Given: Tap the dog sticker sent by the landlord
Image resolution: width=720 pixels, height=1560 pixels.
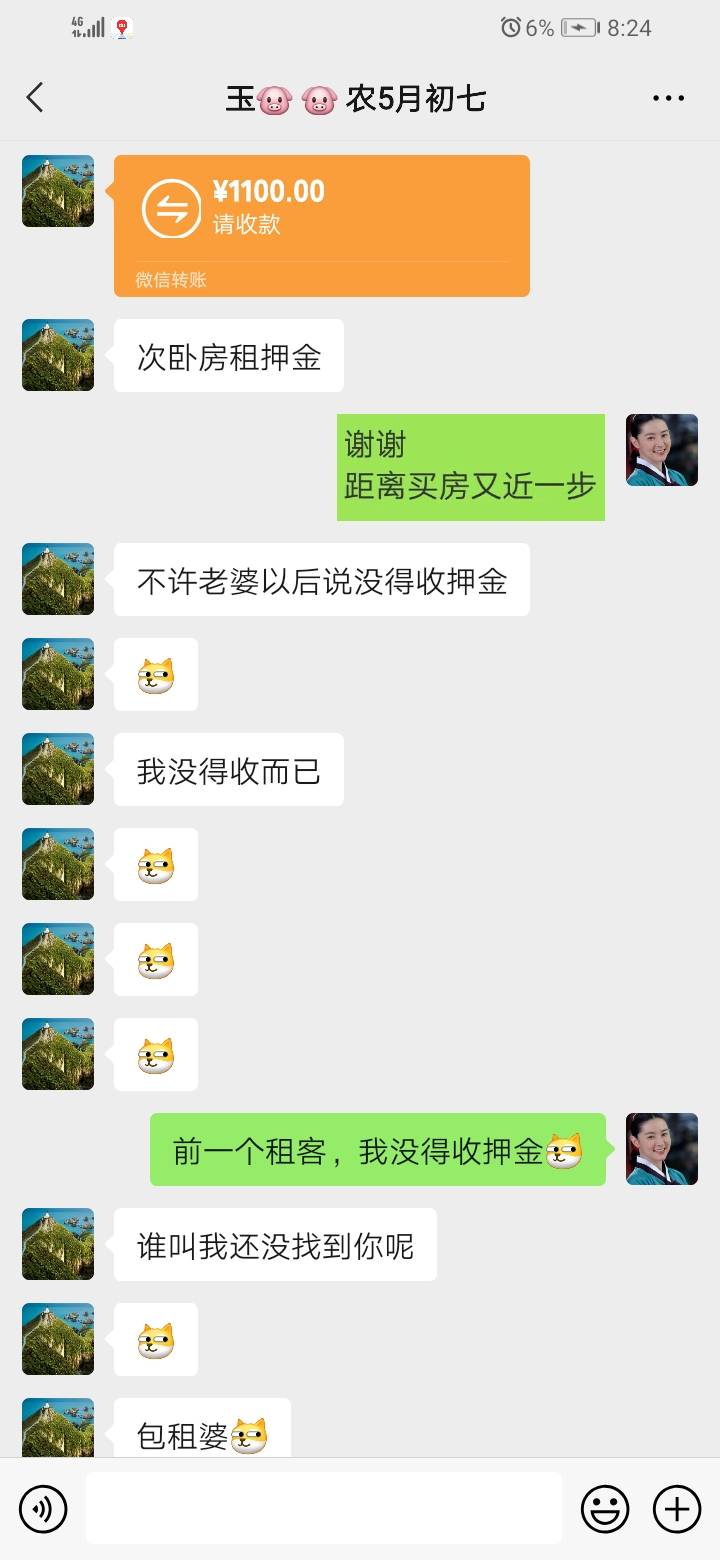Looking at the screenshot, I should coord(155,674).
